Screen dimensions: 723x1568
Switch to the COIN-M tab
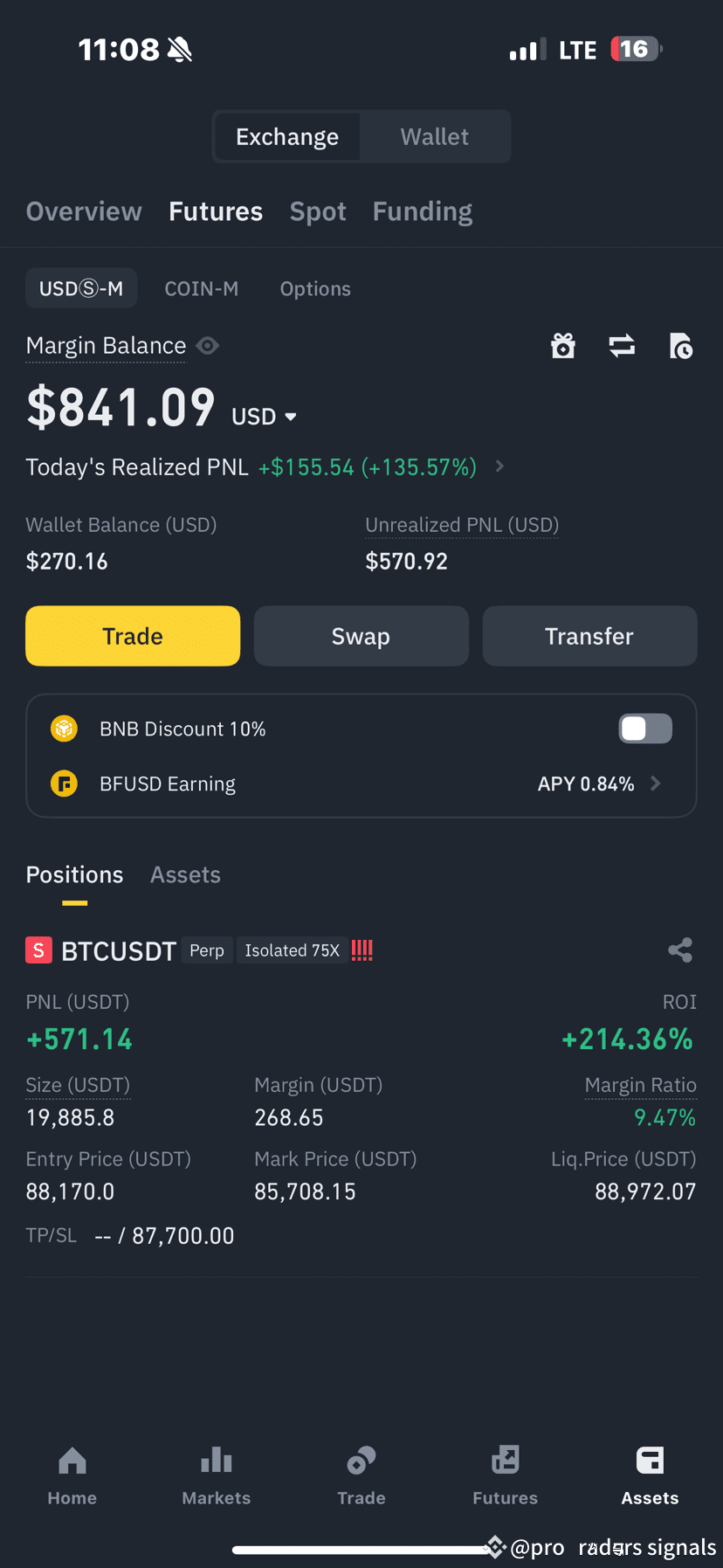[x=202, y=288]
